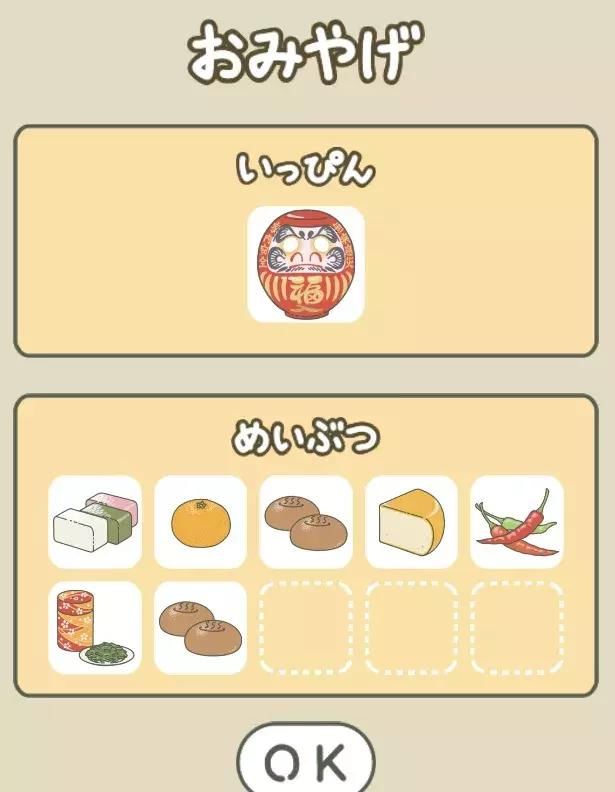Screen dimensions: 615x792
Task: Select the red daruma doll item
Action: pos(306,264)
